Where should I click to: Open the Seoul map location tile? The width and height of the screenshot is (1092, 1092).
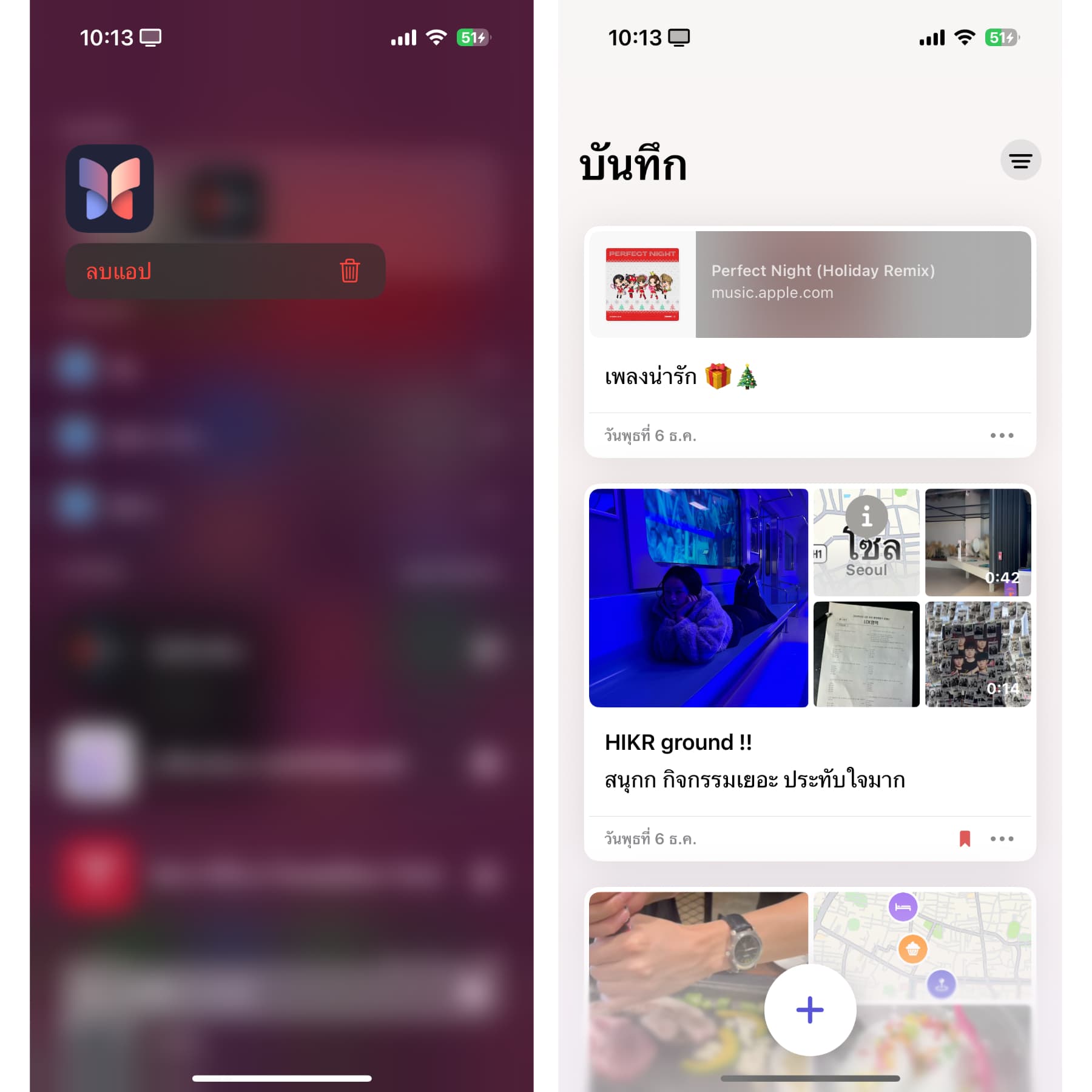click(866, 542)
